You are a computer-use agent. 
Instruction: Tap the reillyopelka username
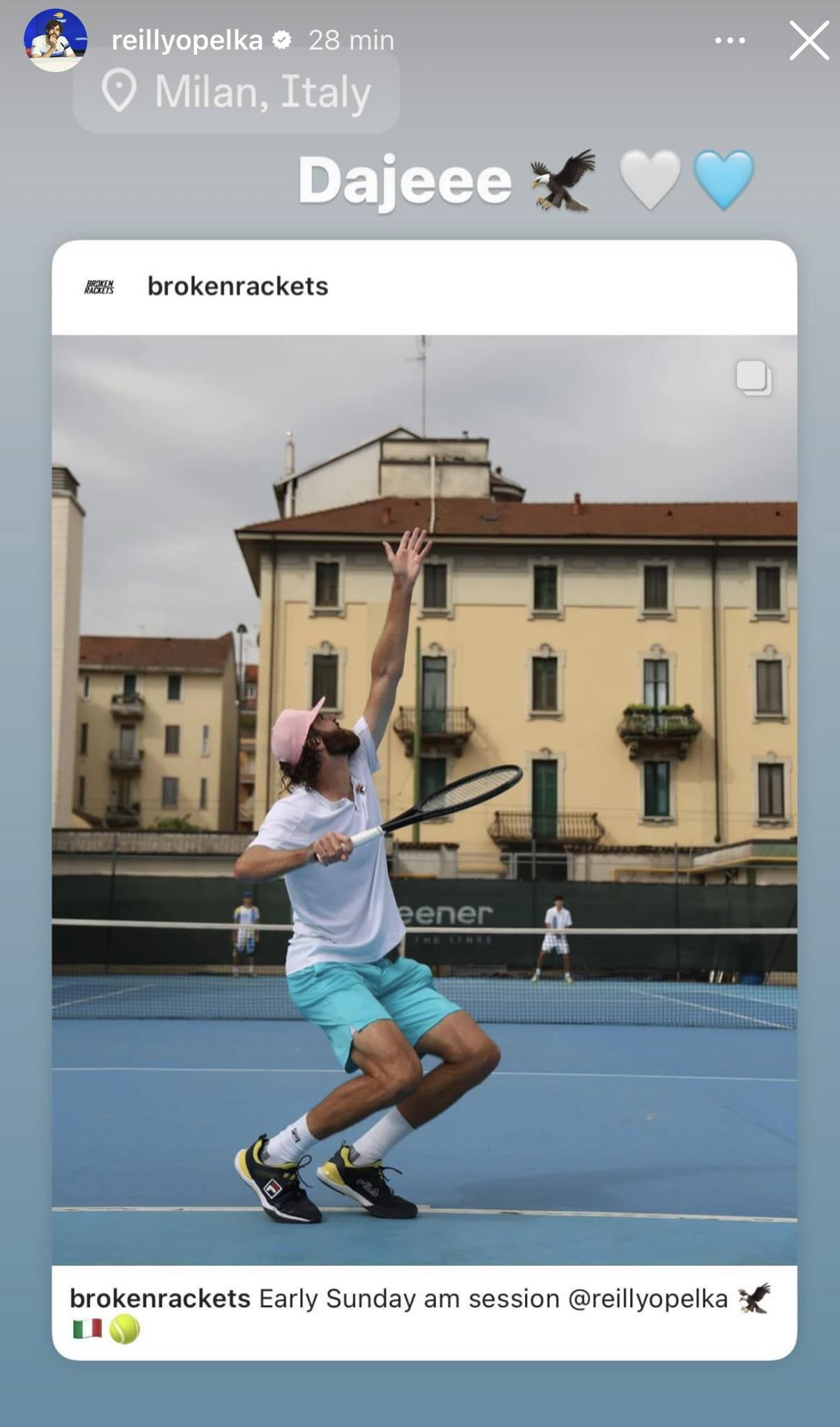(187, 40)
